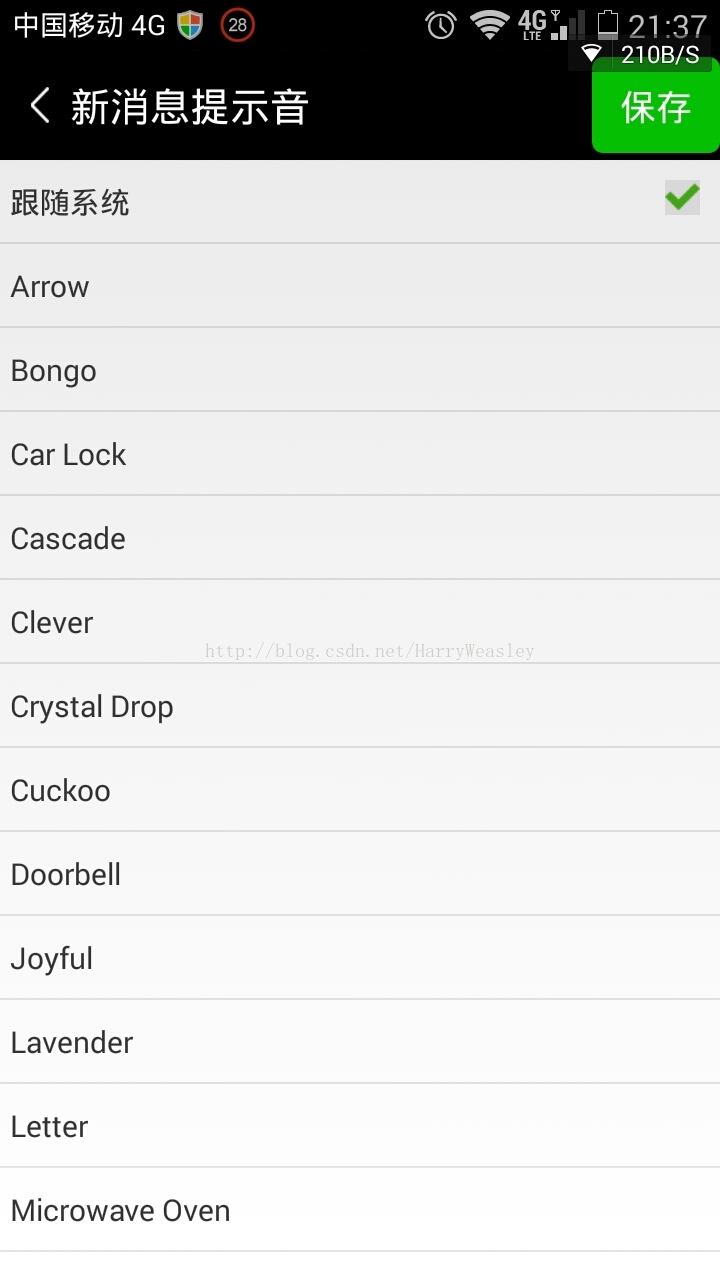Screen dimensions: 720x1280
Task: Select the Microwave Oven sound
Action: click(360, 1211)
